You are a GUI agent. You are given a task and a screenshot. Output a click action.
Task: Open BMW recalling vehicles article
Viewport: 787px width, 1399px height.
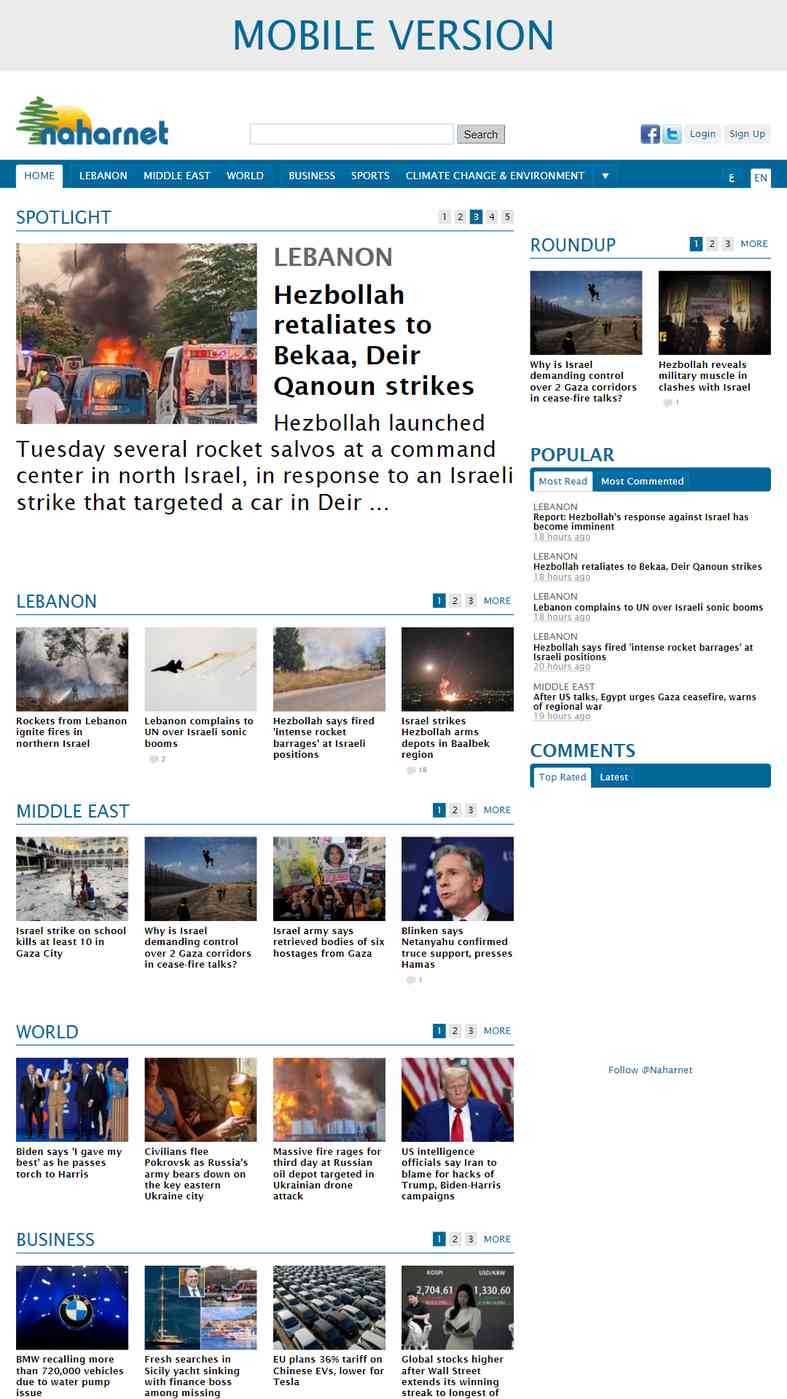click(x=70, y=1376)
